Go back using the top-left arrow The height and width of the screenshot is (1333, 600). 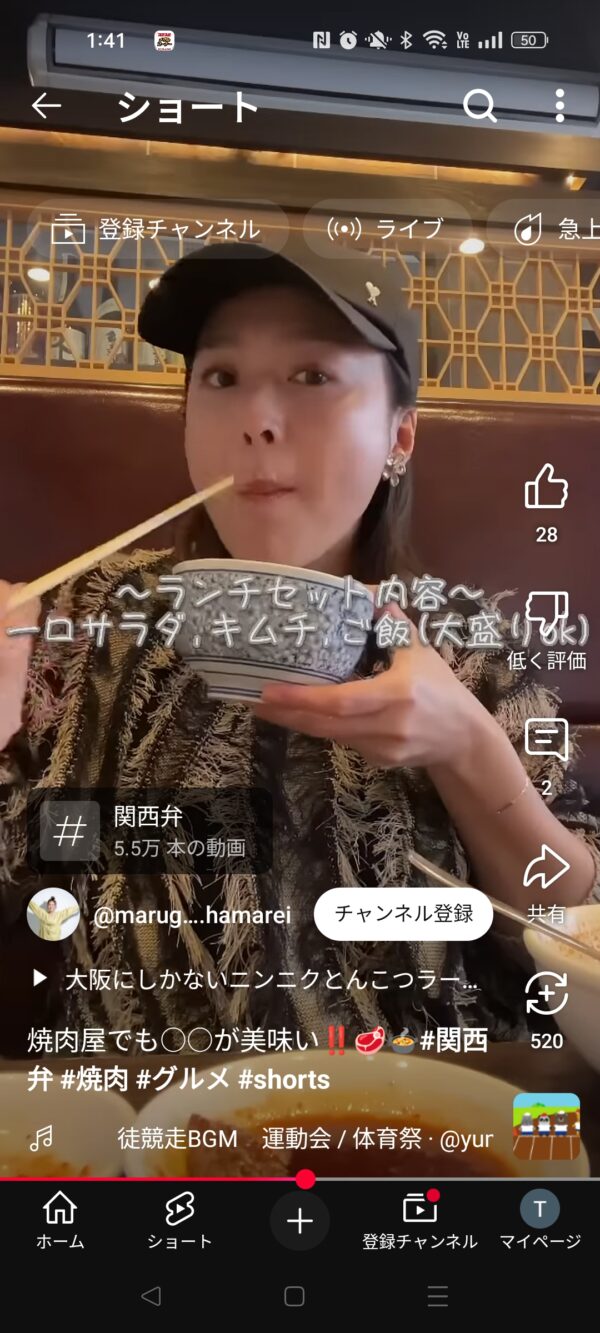point(46,106)
